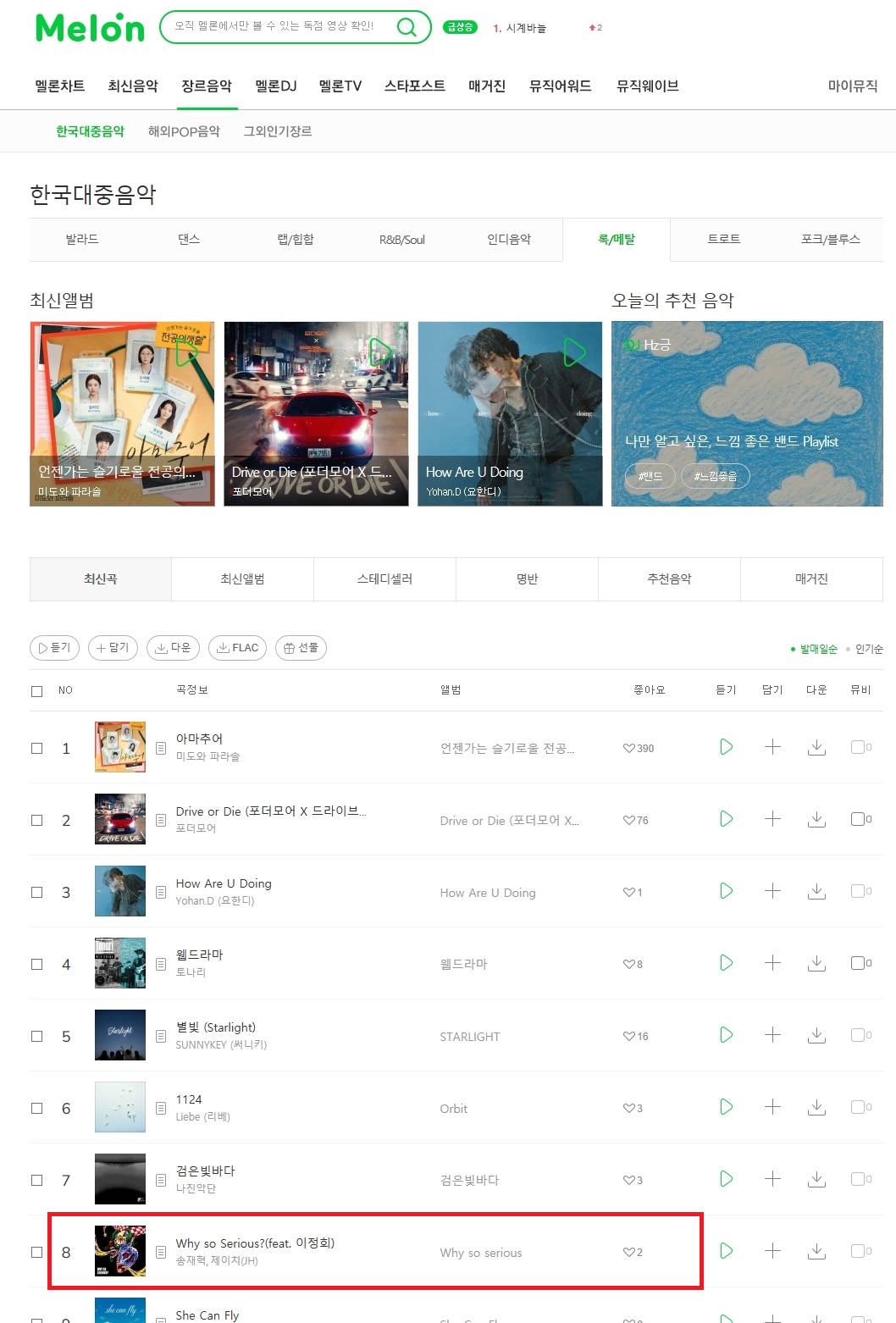Tick the select-all checkbox beside NO

[36, 691]
